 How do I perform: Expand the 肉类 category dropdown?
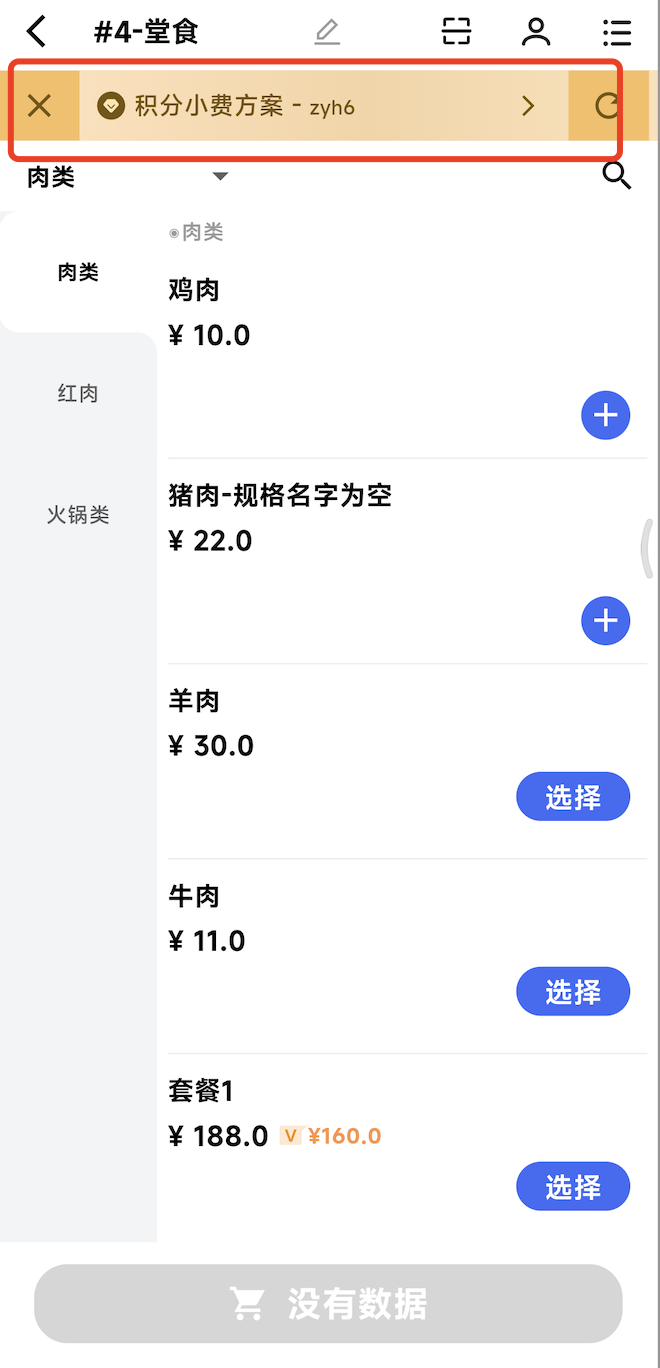click(220, 177)
